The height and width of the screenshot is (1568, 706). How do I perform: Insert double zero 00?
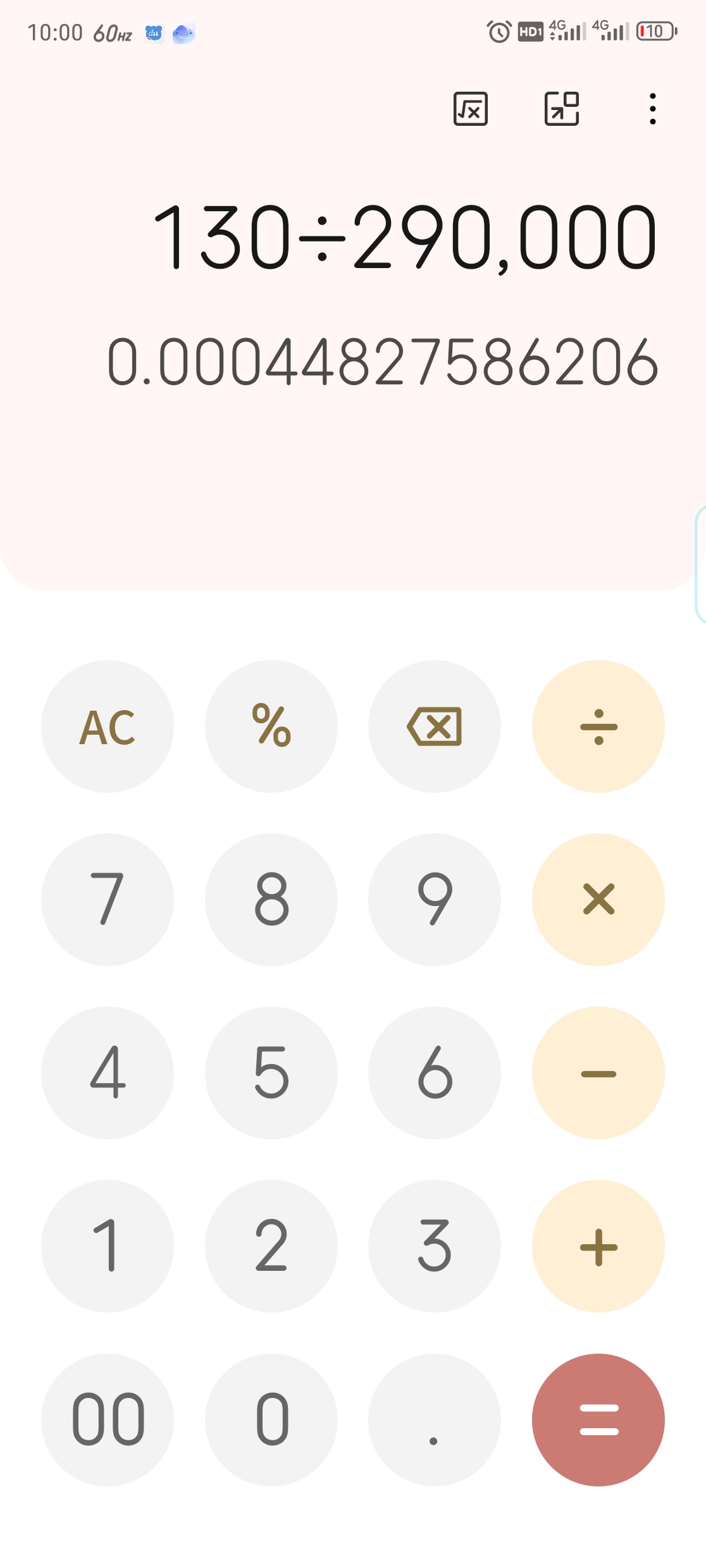point(108,1419)
